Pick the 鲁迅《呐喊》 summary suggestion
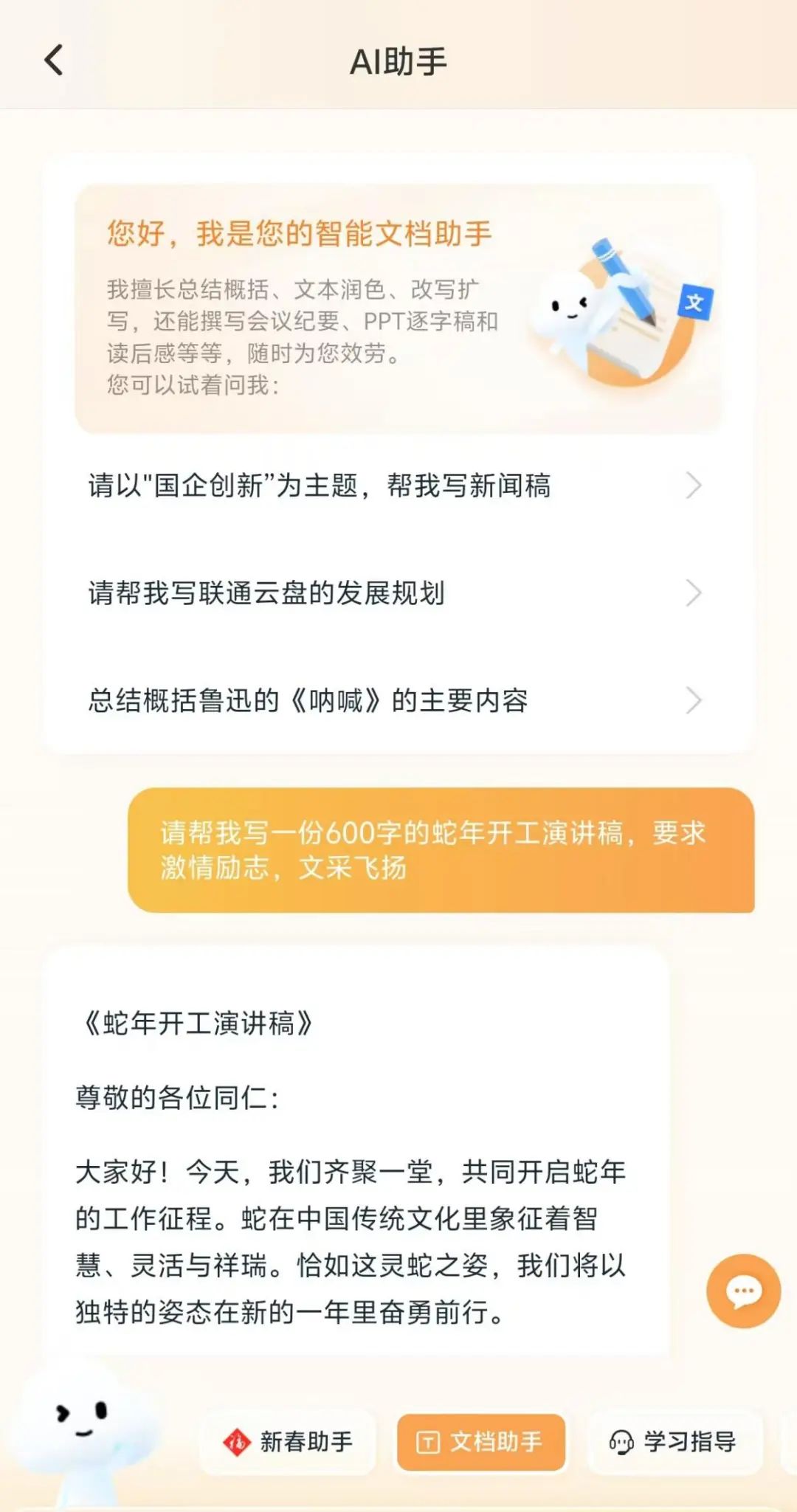This screenshot has width=797, height=1512. click(x=398, y=700)
